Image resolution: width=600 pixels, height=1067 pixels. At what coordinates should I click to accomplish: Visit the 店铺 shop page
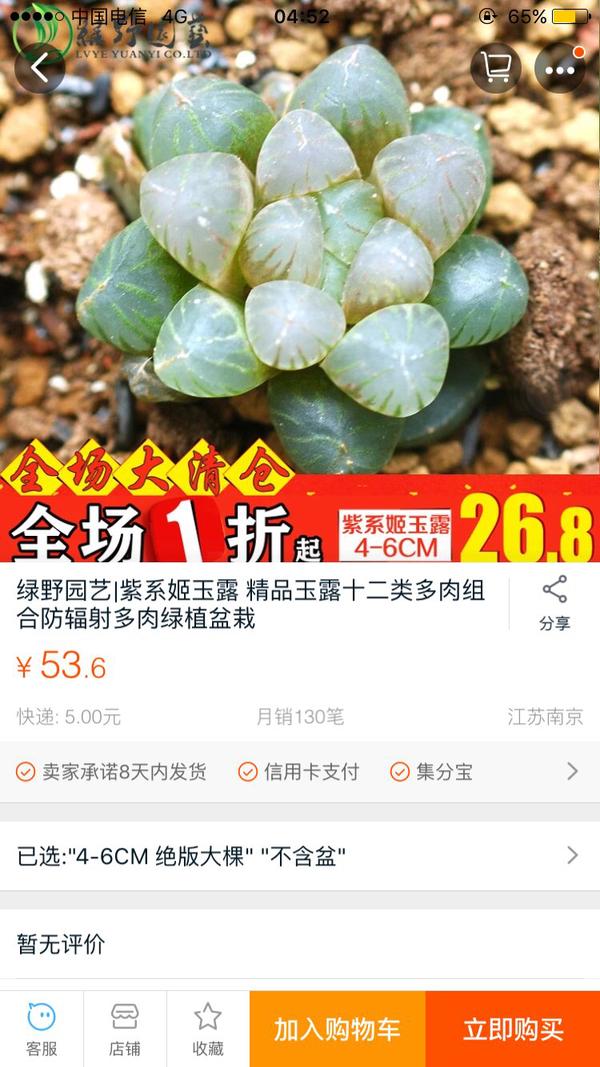124,1029
